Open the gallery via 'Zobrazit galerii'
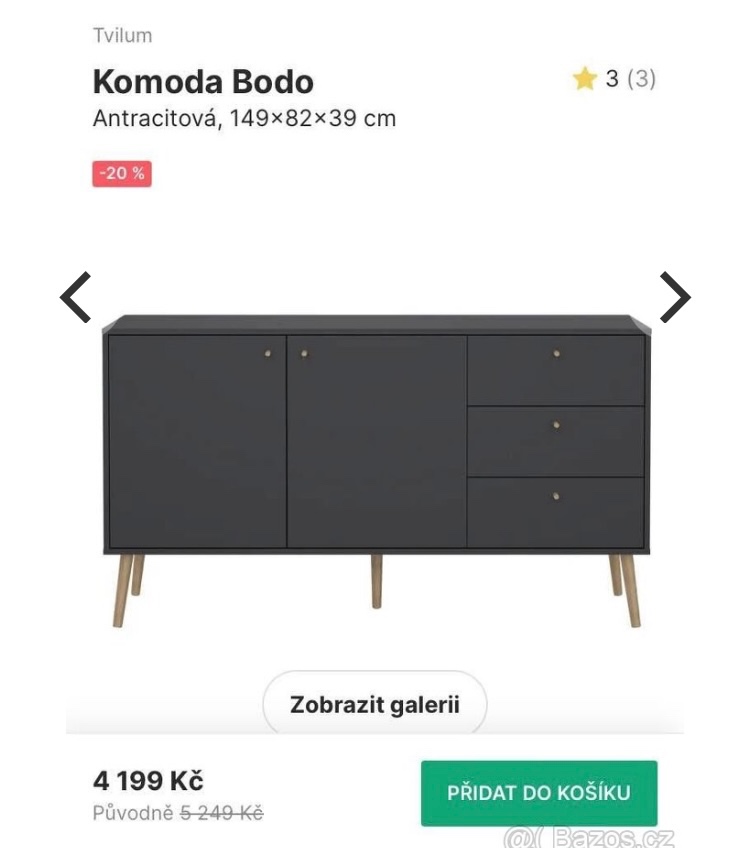750x848 pixels. click(375, 703)
